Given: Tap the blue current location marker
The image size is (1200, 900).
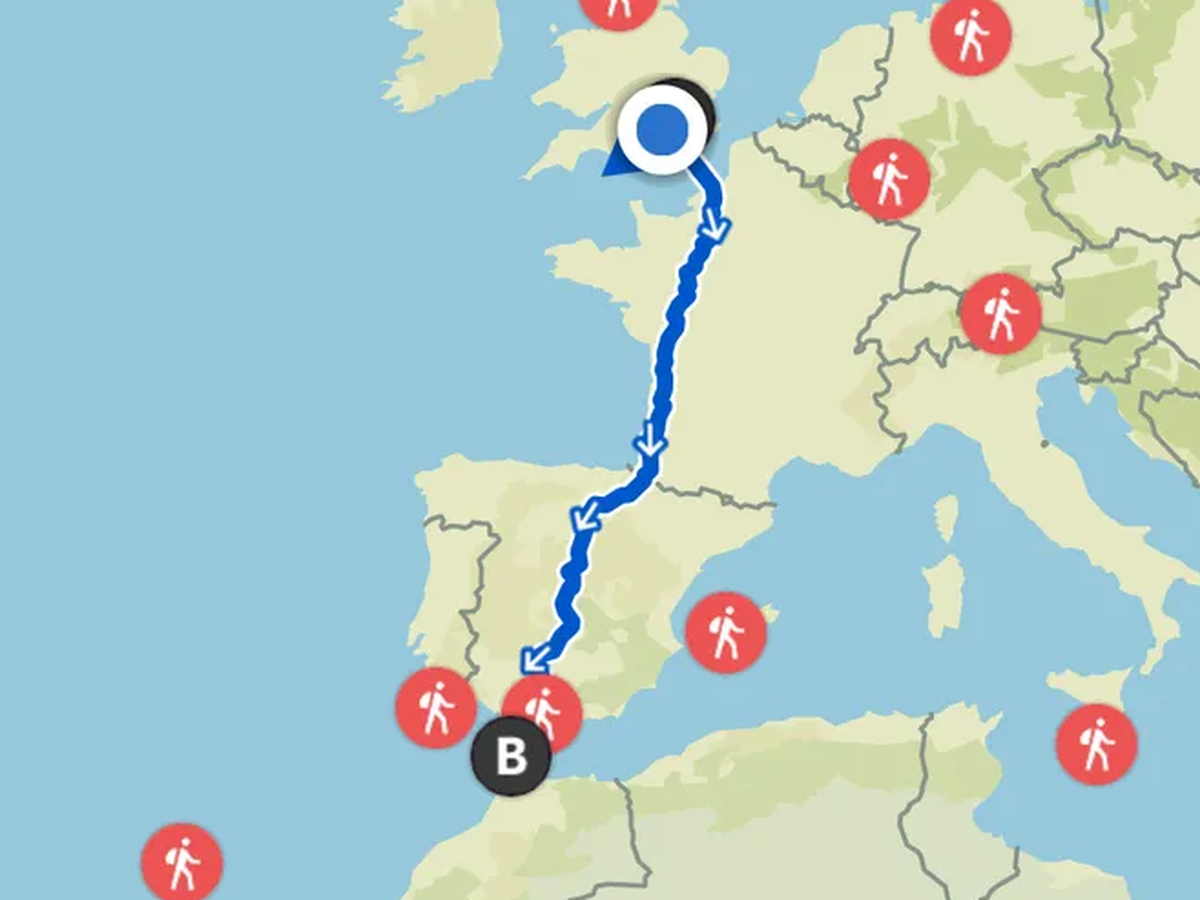Looking at the screenshot, I should click(x=661, y=129).
